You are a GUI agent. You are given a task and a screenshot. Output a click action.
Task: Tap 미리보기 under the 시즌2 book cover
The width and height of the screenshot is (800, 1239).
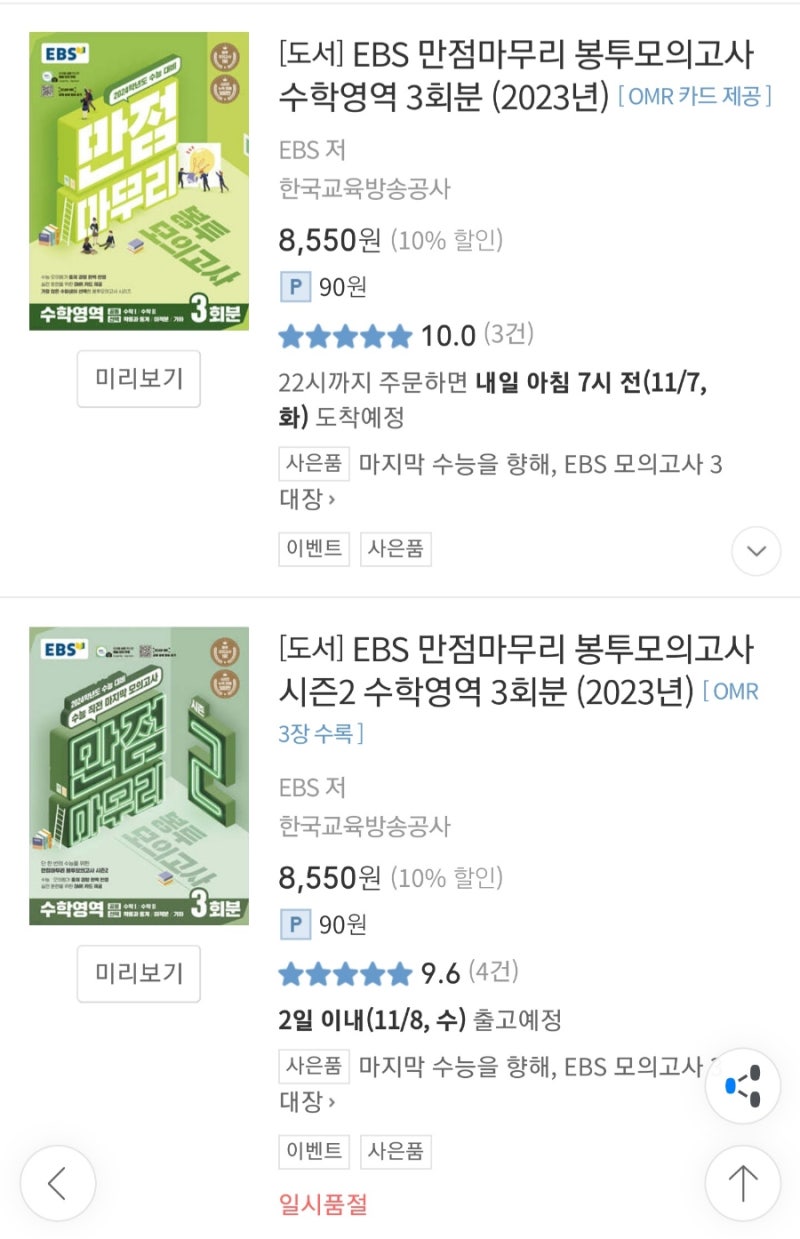[x=139, y=973]
